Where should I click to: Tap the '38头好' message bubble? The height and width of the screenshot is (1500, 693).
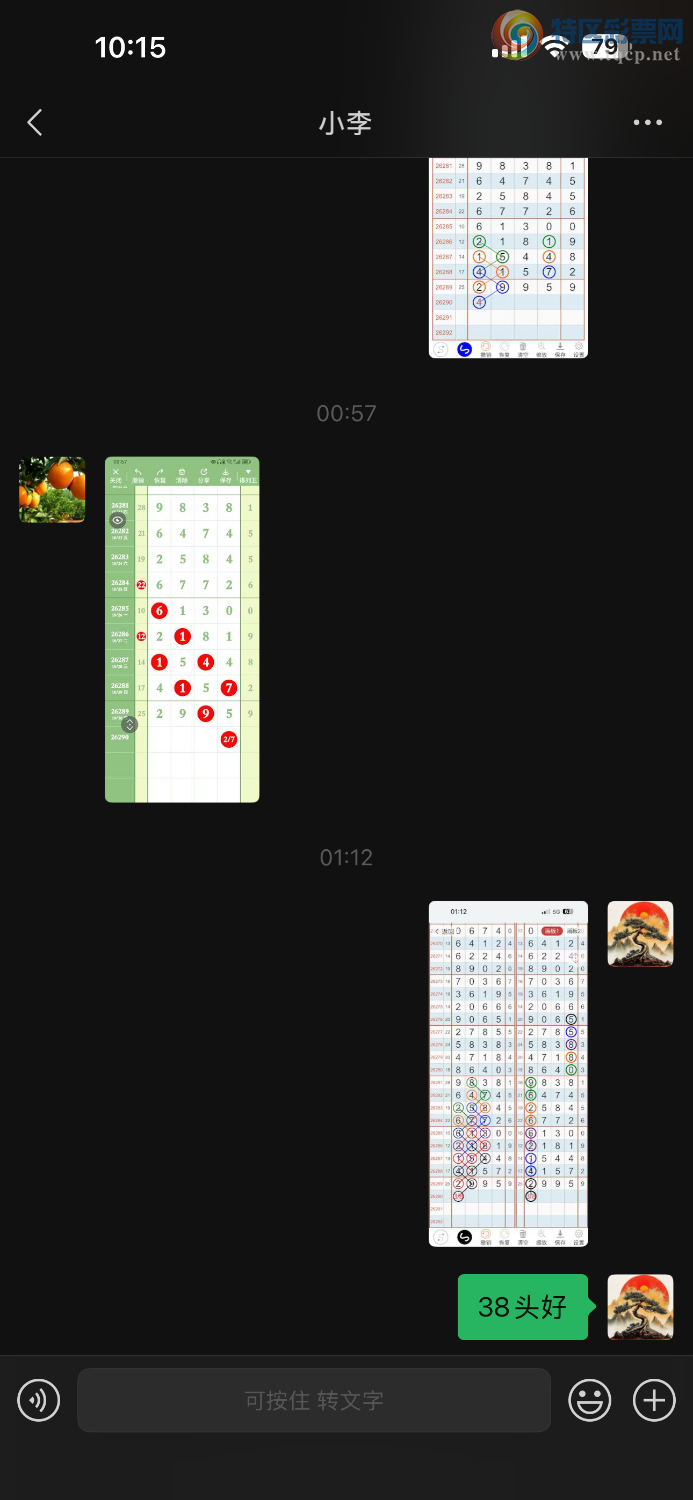523,1306
